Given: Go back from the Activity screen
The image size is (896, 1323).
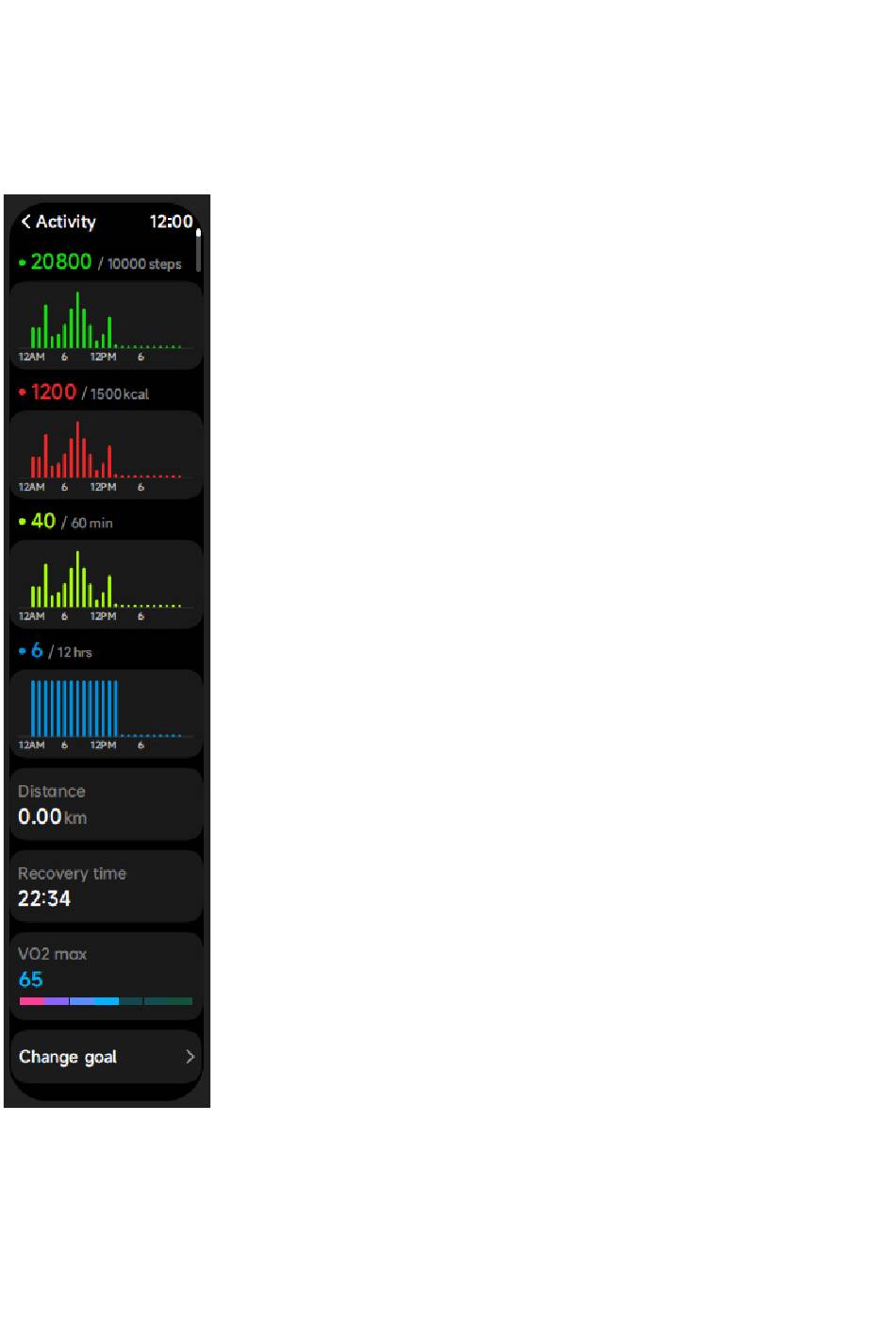Looking at the screenshot, I should pyautogui.click(x=26, y=222).
